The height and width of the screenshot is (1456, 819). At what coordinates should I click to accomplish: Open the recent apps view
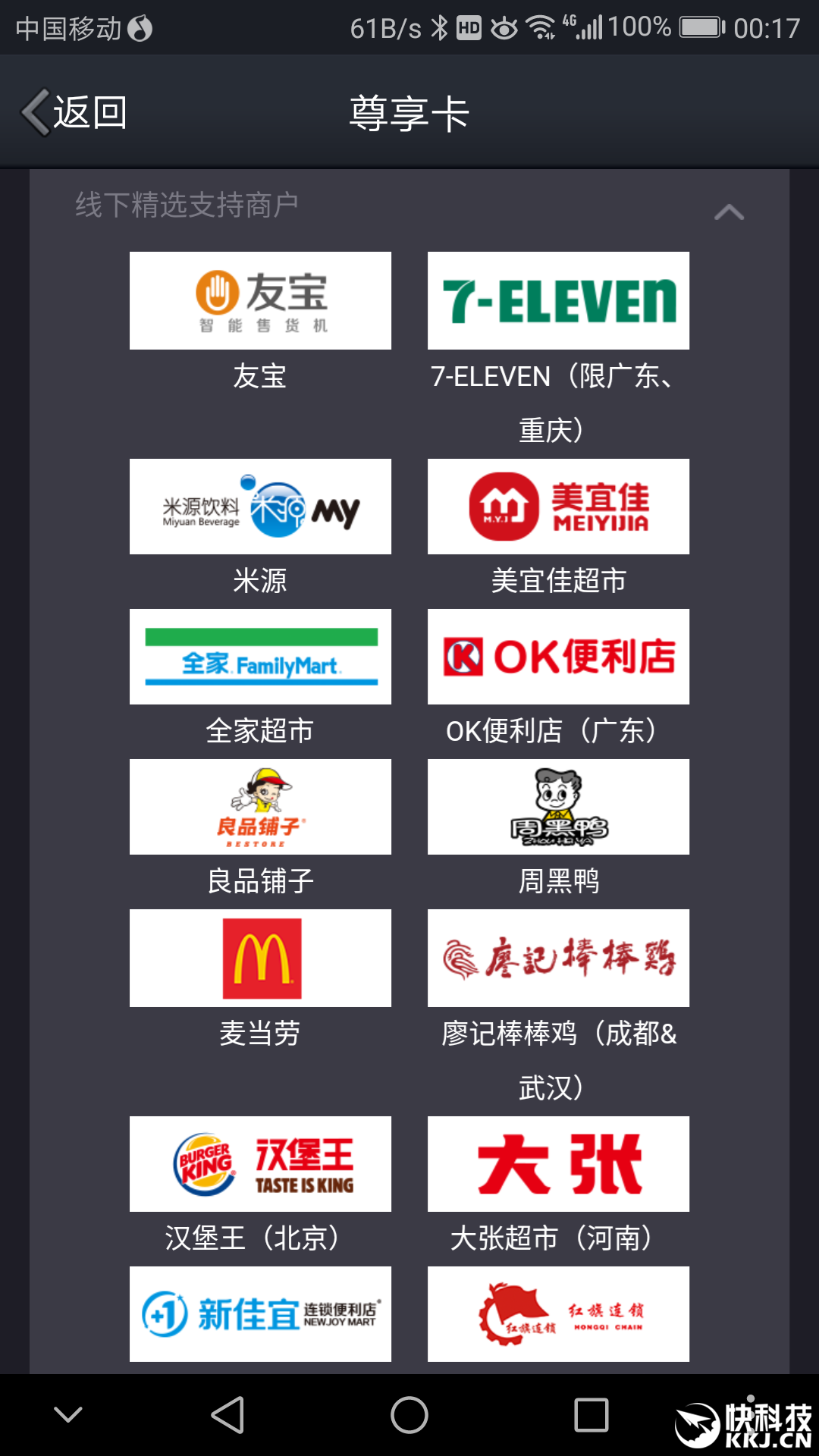pyautogui.click(x=591, y=1415)
